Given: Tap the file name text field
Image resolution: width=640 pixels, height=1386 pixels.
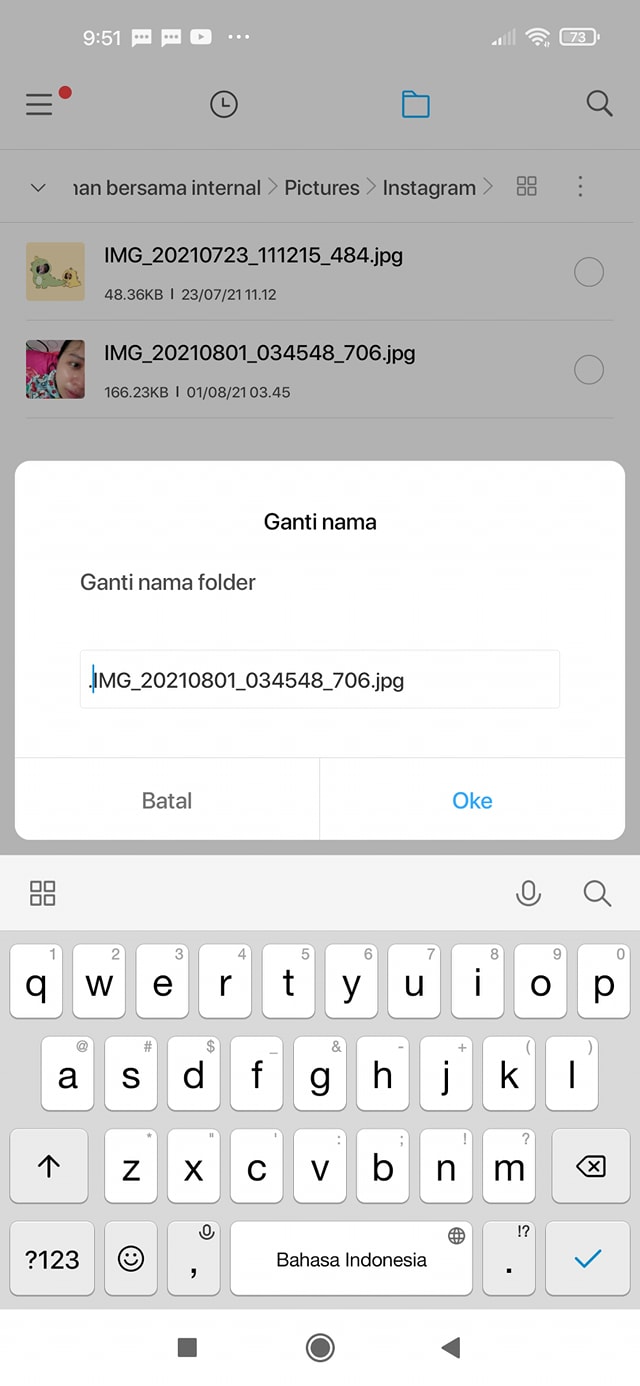Looking at the screenshot, I should click(x=320, y=681).
